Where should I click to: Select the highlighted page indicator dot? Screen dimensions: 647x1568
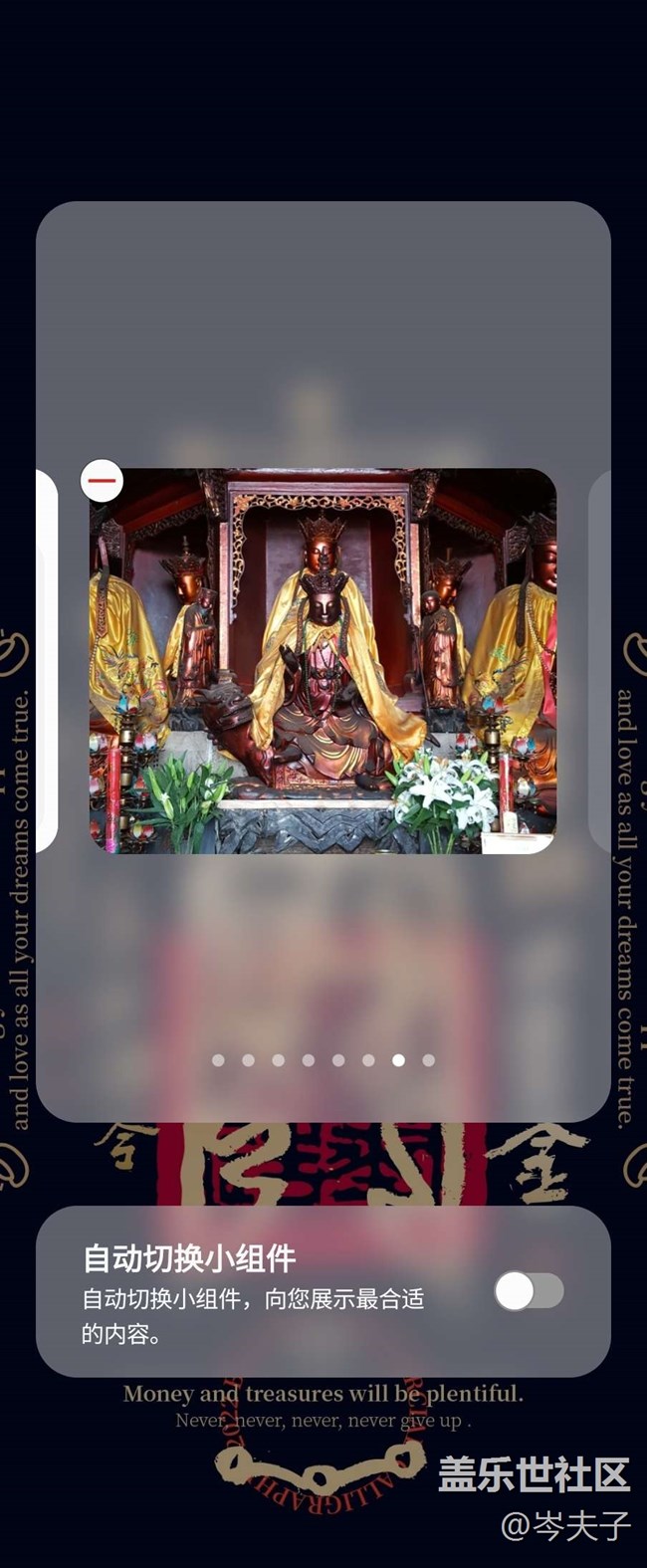pos(398,1060)
